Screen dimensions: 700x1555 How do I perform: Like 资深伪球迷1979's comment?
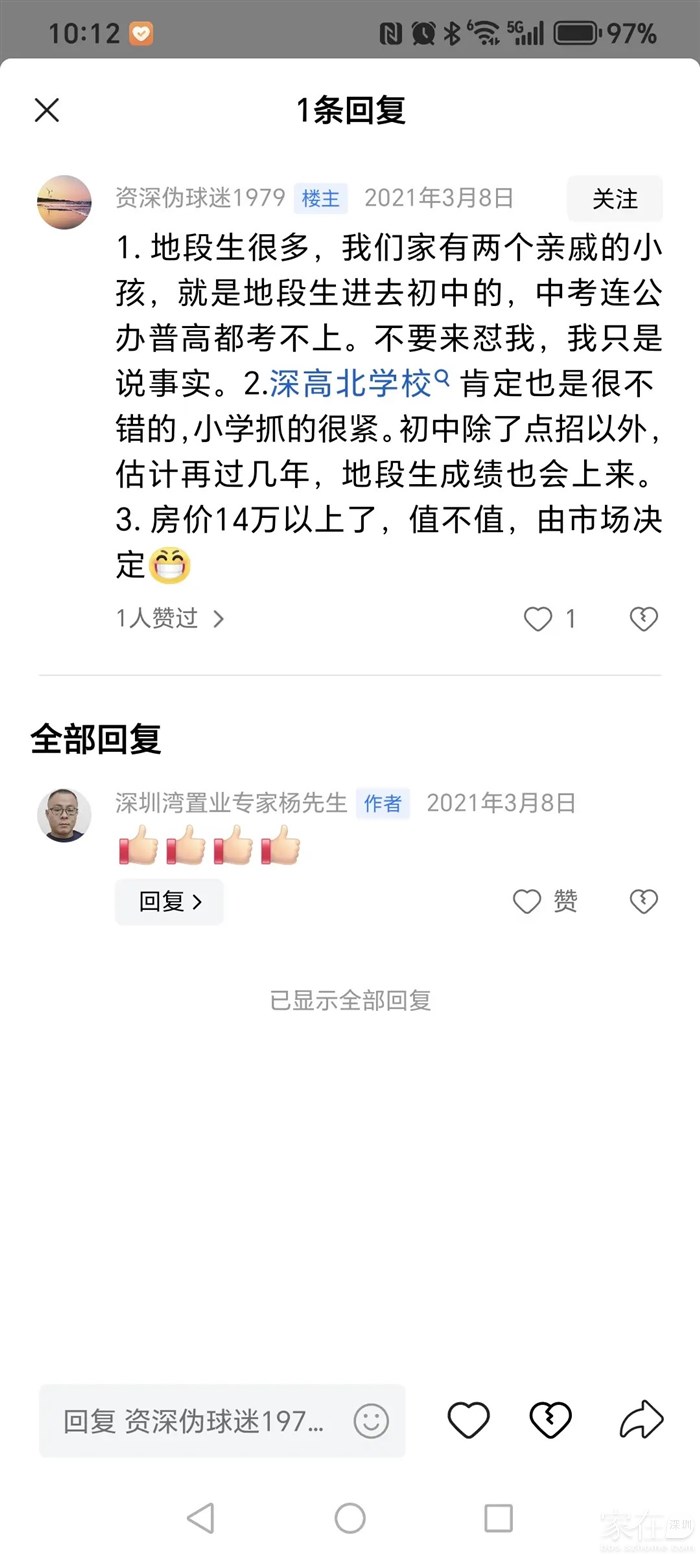click(539, 620)
